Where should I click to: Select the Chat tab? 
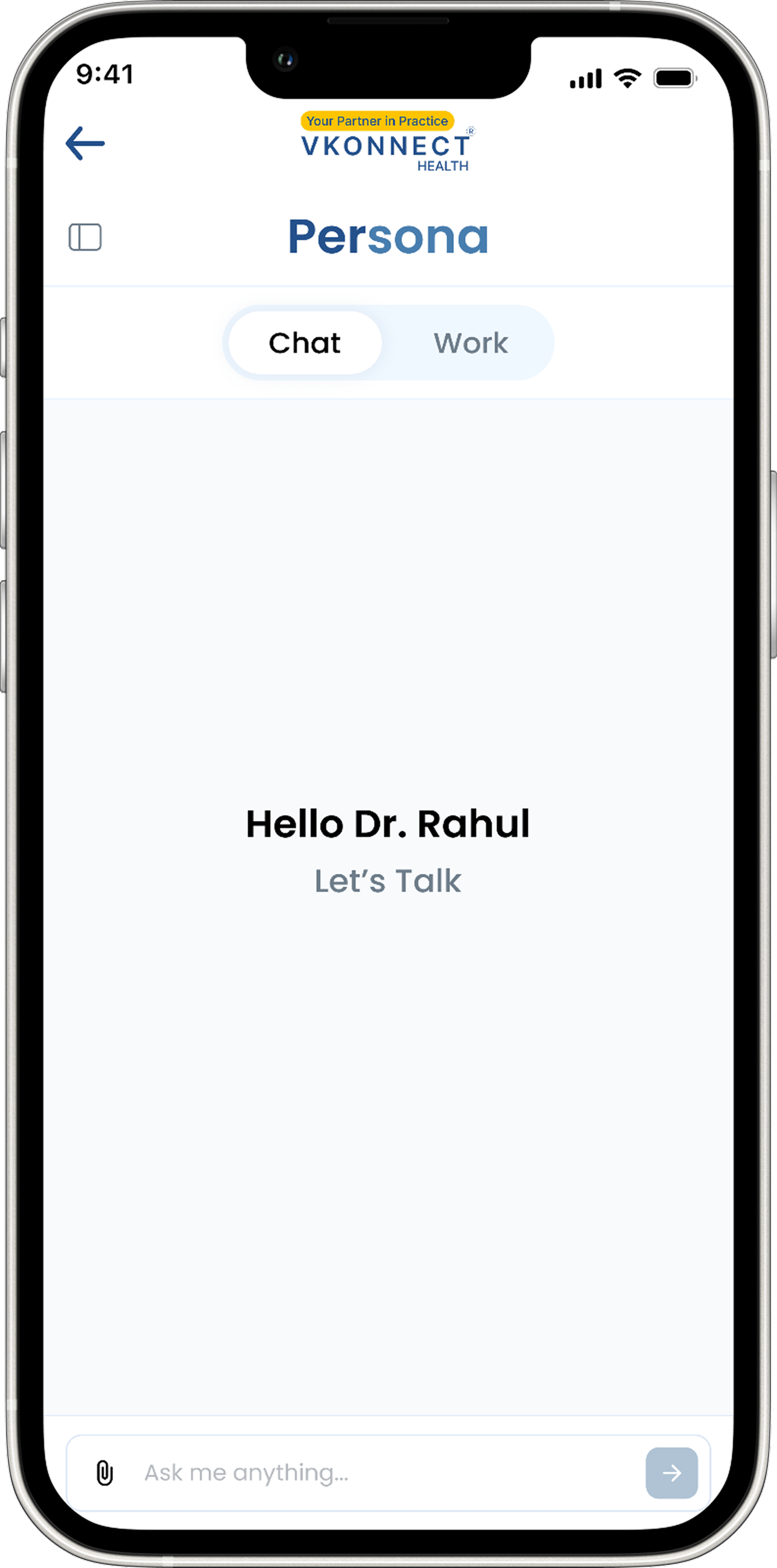click(305, 343)
